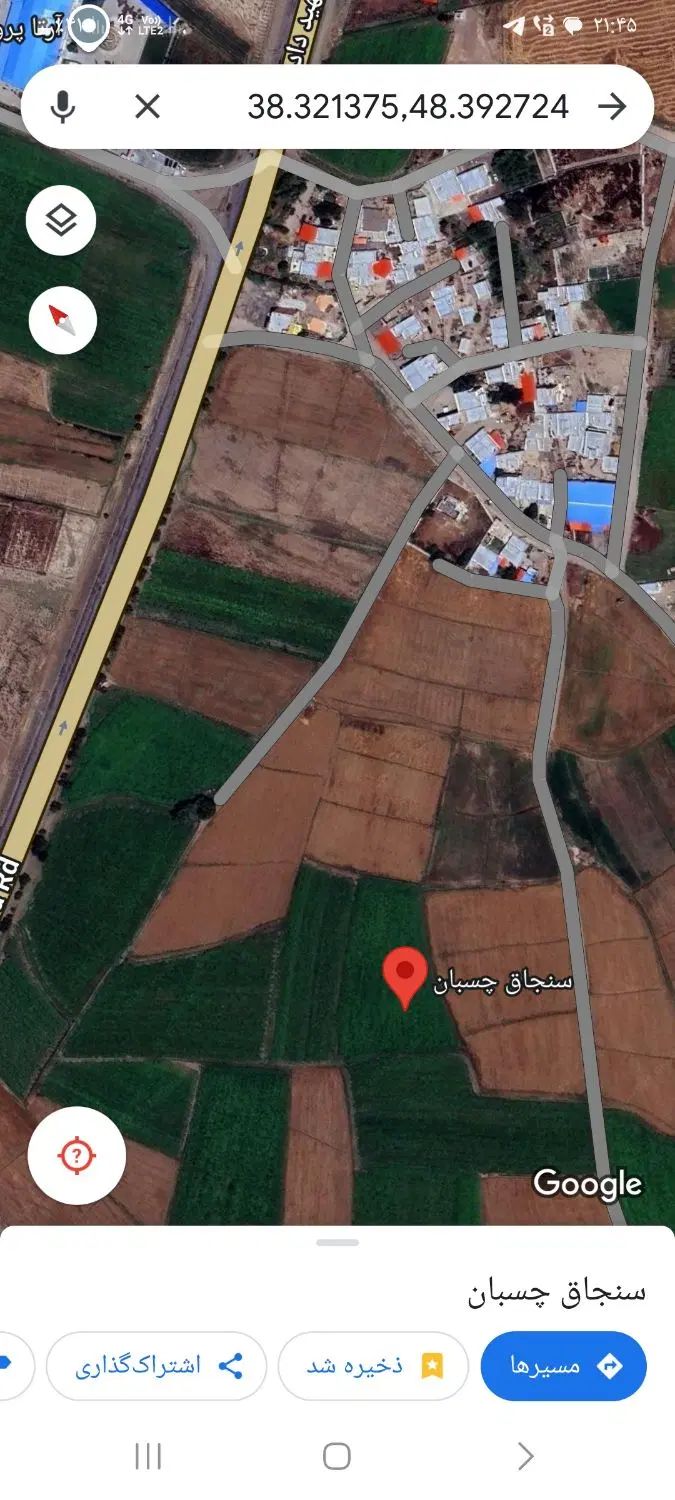Expand the سنجاق چسبان place sheet handle
This screenshot has height=1500, width=675.
337,1243
